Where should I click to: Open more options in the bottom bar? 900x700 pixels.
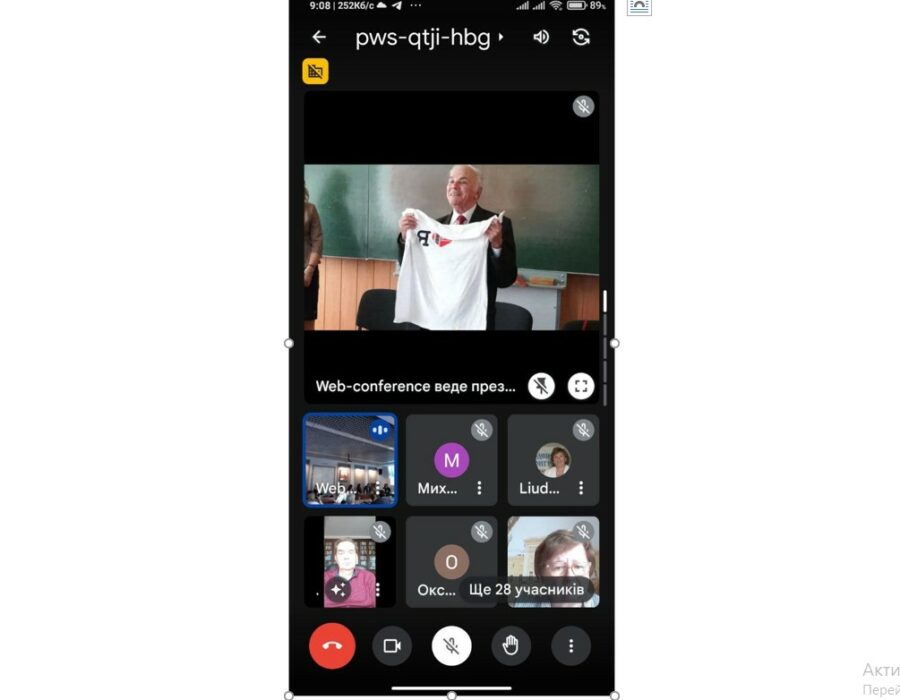tap(571, 646)
